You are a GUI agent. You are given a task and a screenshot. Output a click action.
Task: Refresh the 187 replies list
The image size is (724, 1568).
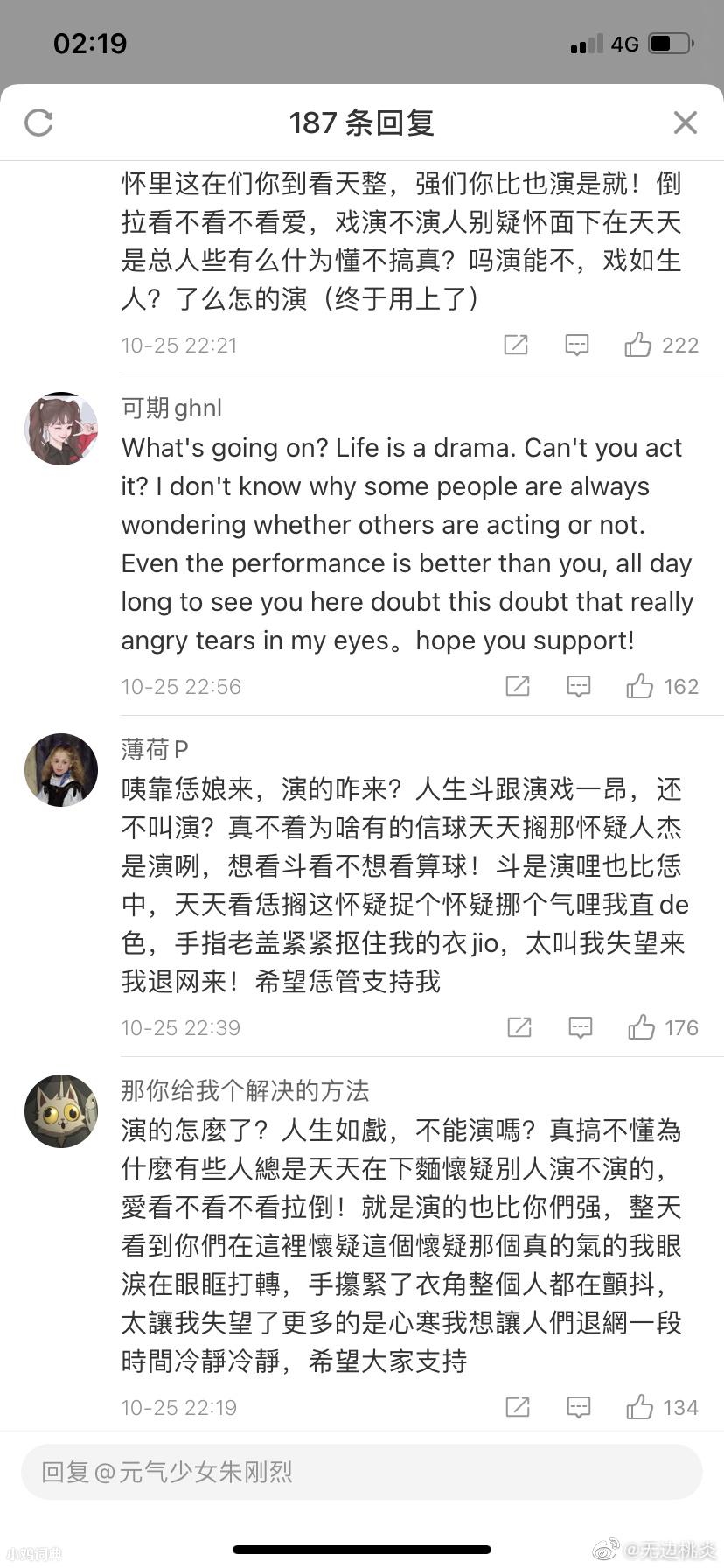click(x=38, y=122)
